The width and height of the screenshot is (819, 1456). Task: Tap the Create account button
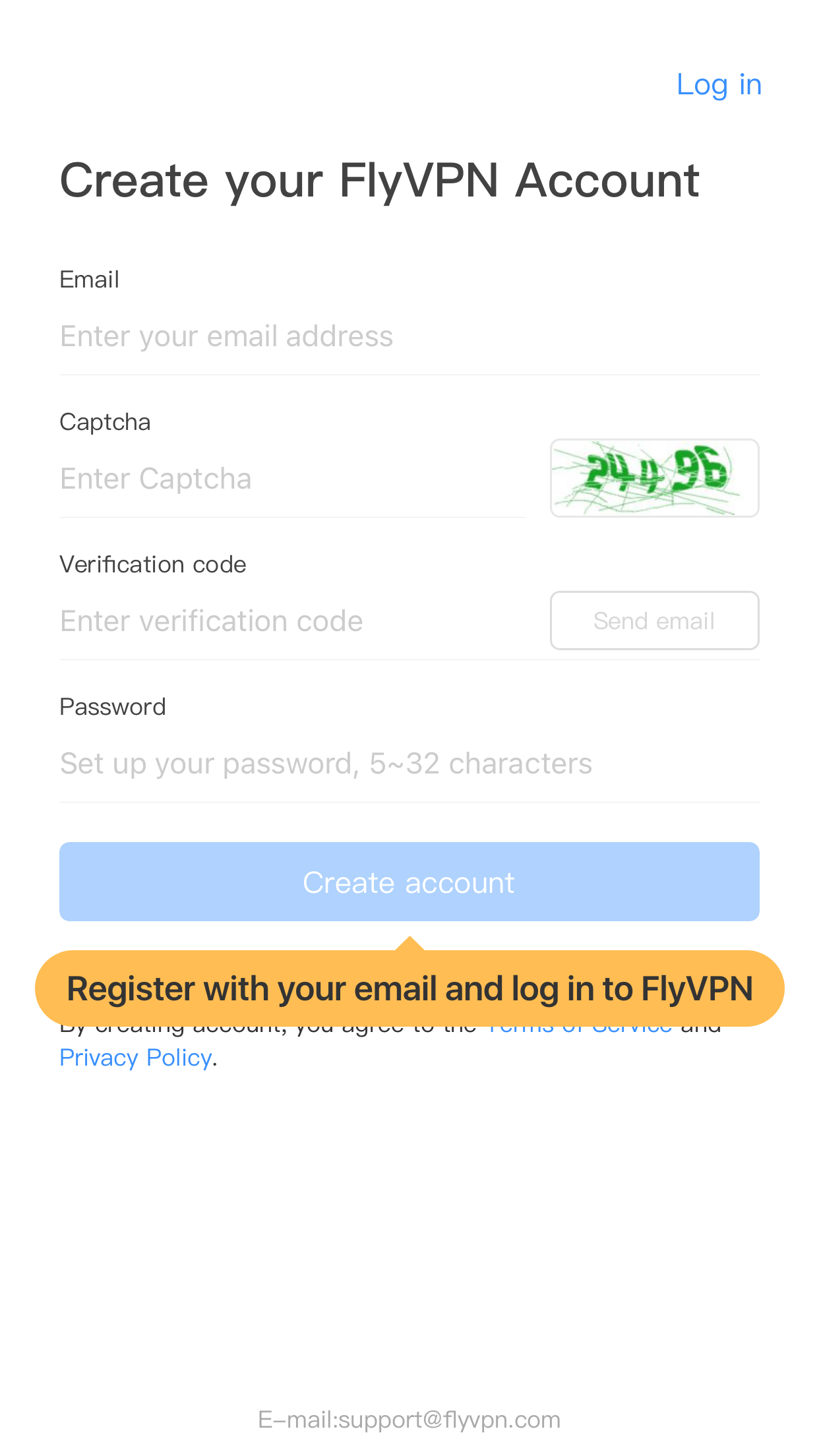(x=409, y=882)
